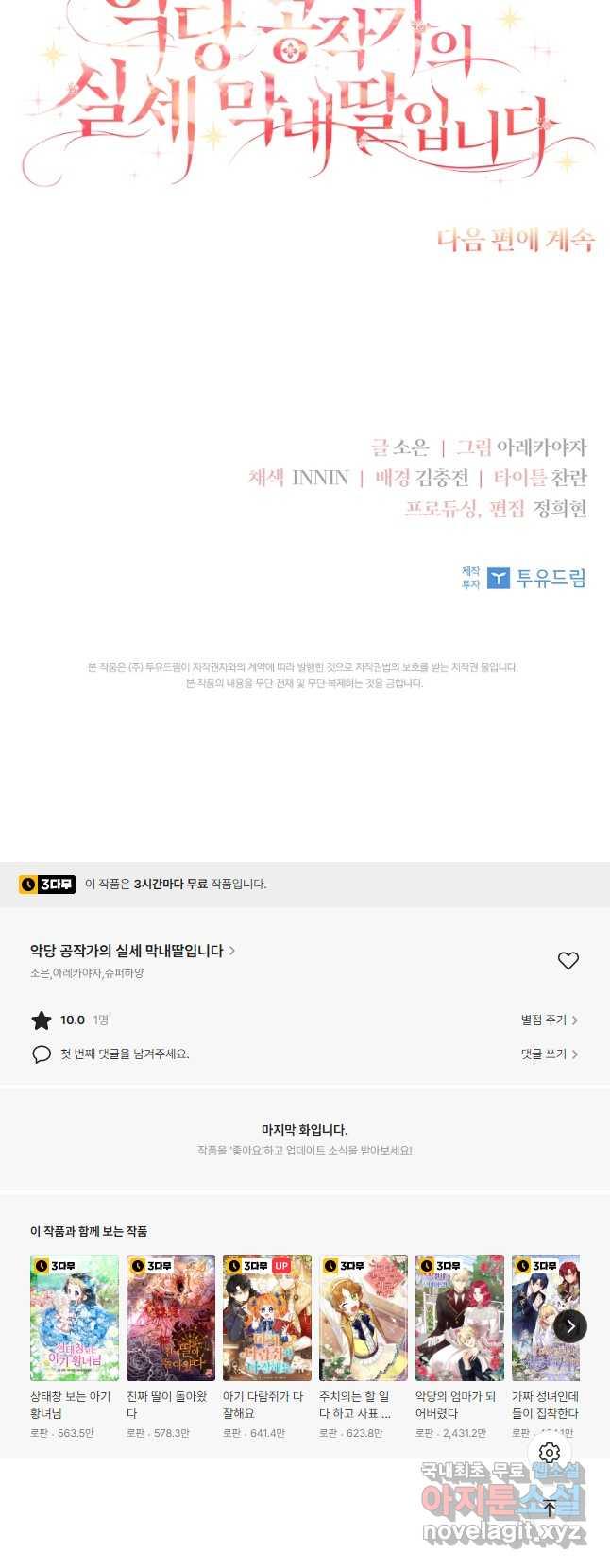
Task: Open the viewer settings gear
Action: pyautogui.click(x=550, y=1453)
